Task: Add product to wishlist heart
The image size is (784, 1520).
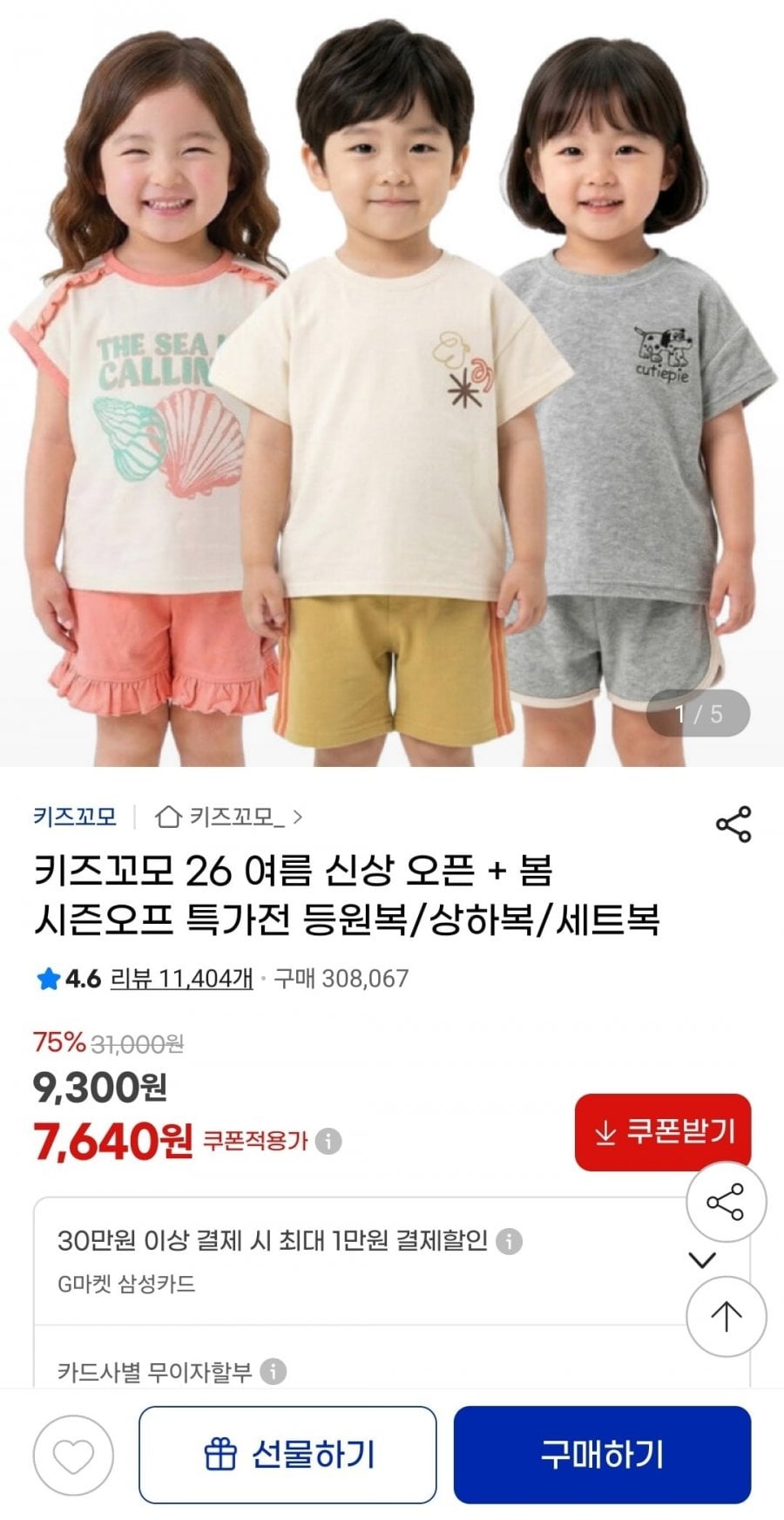Action: click(x=73, y=1456)
